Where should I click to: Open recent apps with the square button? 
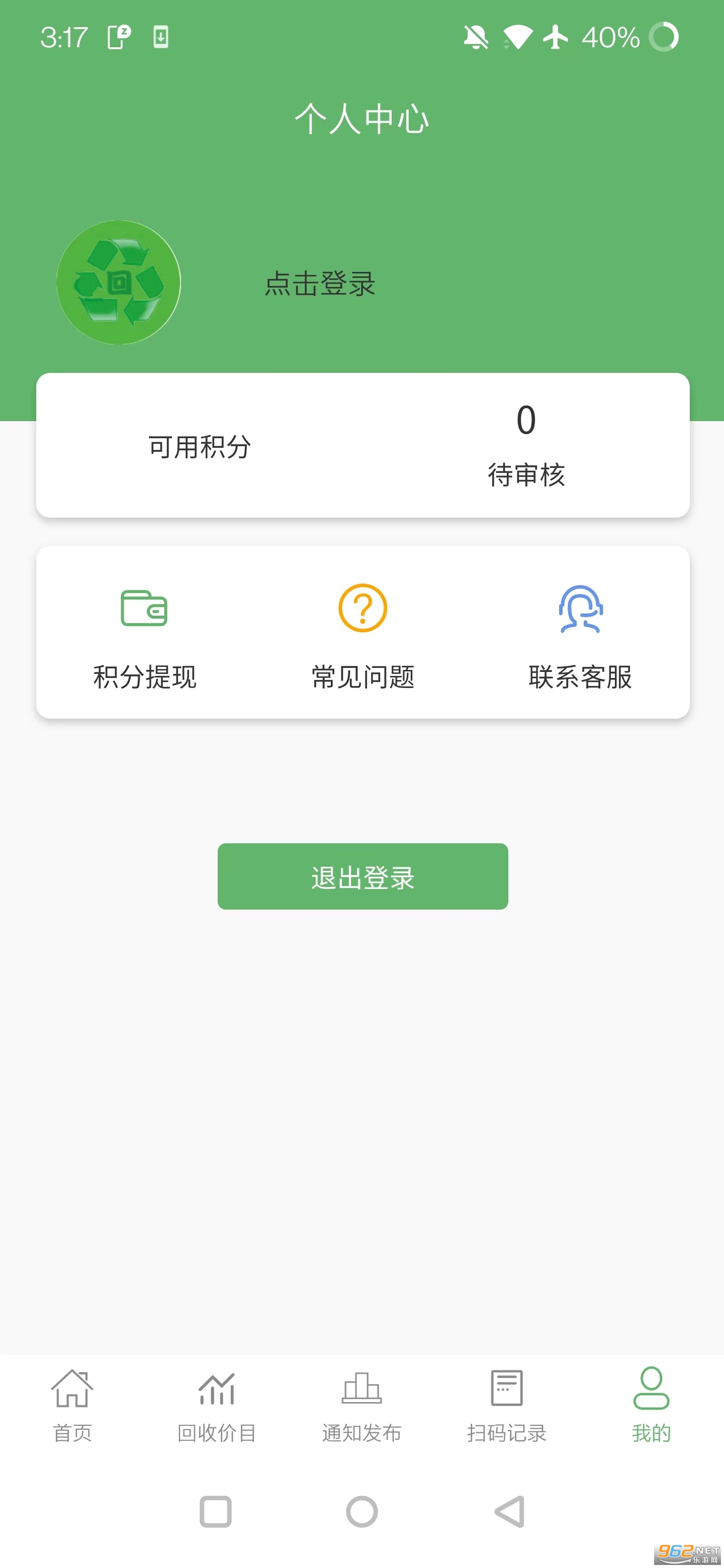point(216,1511)
